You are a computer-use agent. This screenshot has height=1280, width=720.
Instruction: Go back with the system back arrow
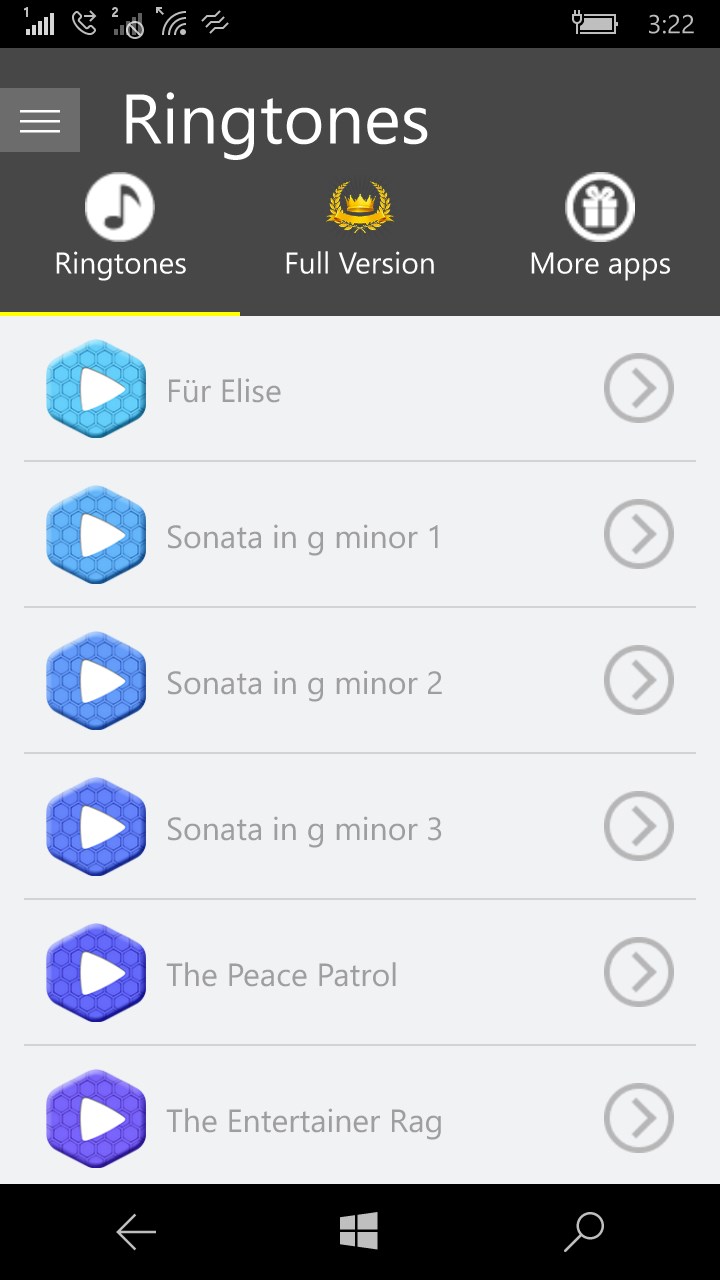tap(136, 1232)
